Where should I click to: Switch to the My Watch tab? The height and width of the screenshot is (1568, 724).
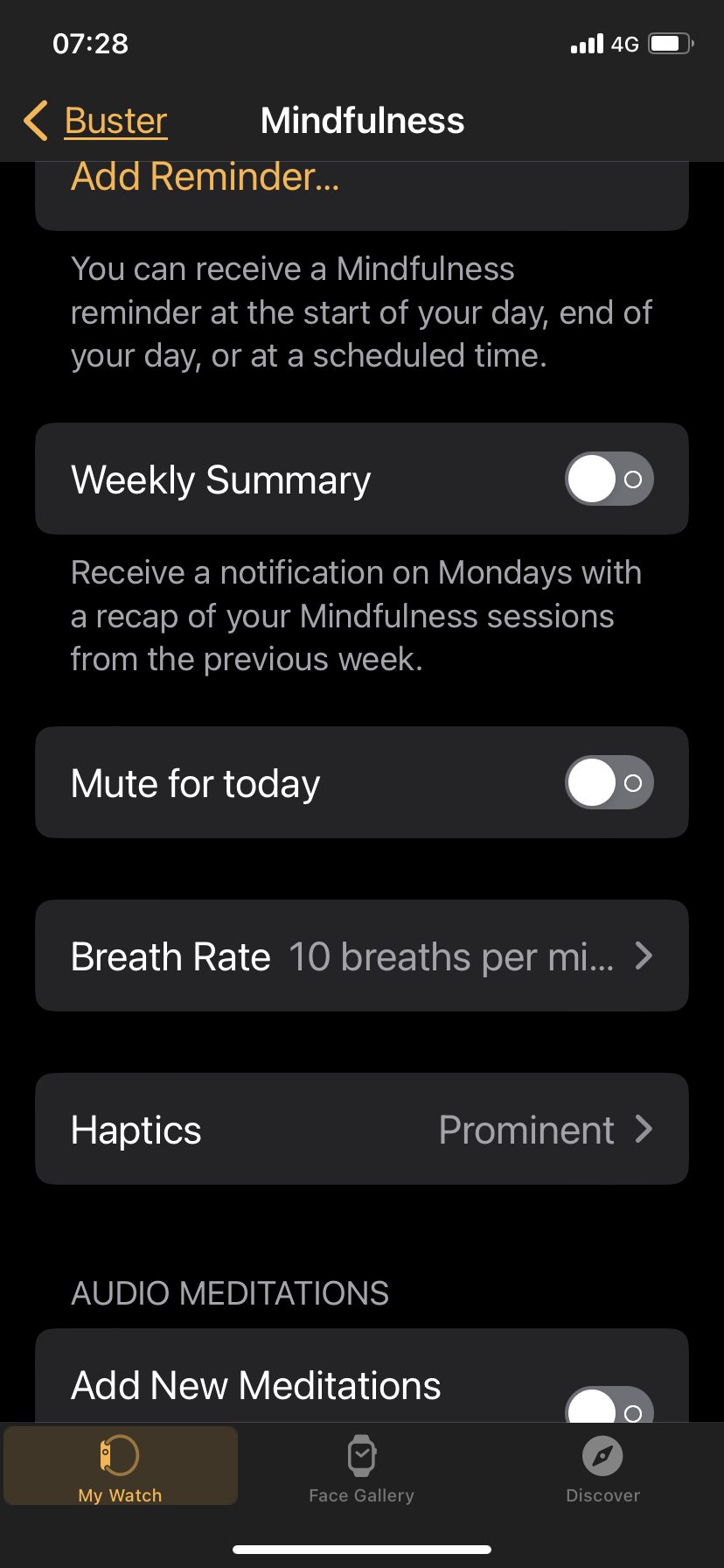click(x=121, y=1468)
